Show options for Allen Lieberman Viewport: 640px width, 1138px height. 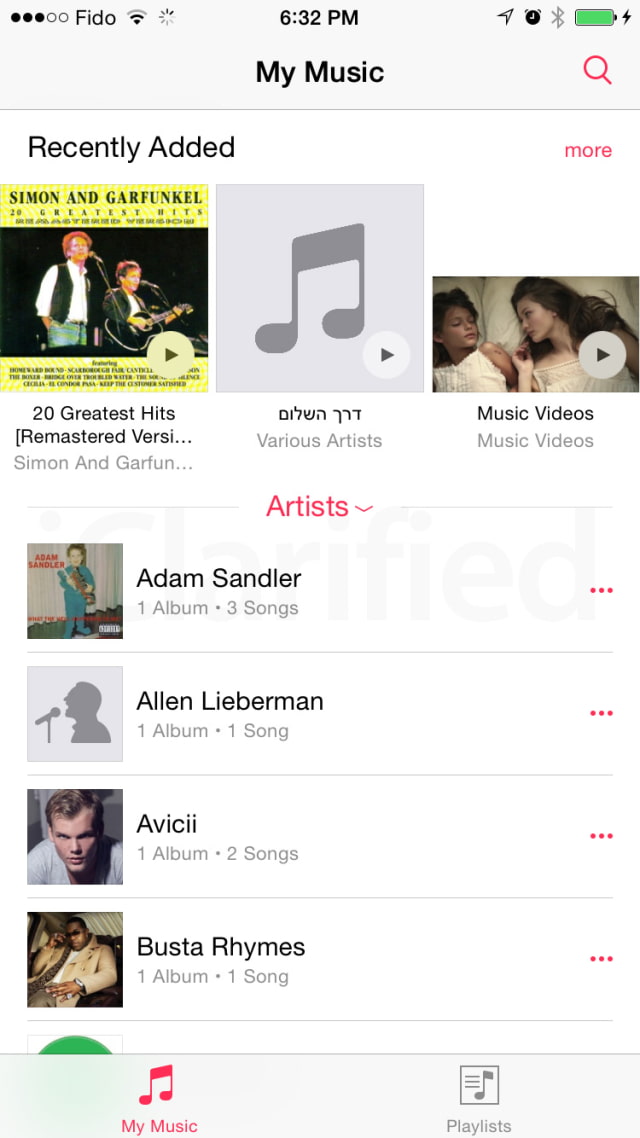601,714
